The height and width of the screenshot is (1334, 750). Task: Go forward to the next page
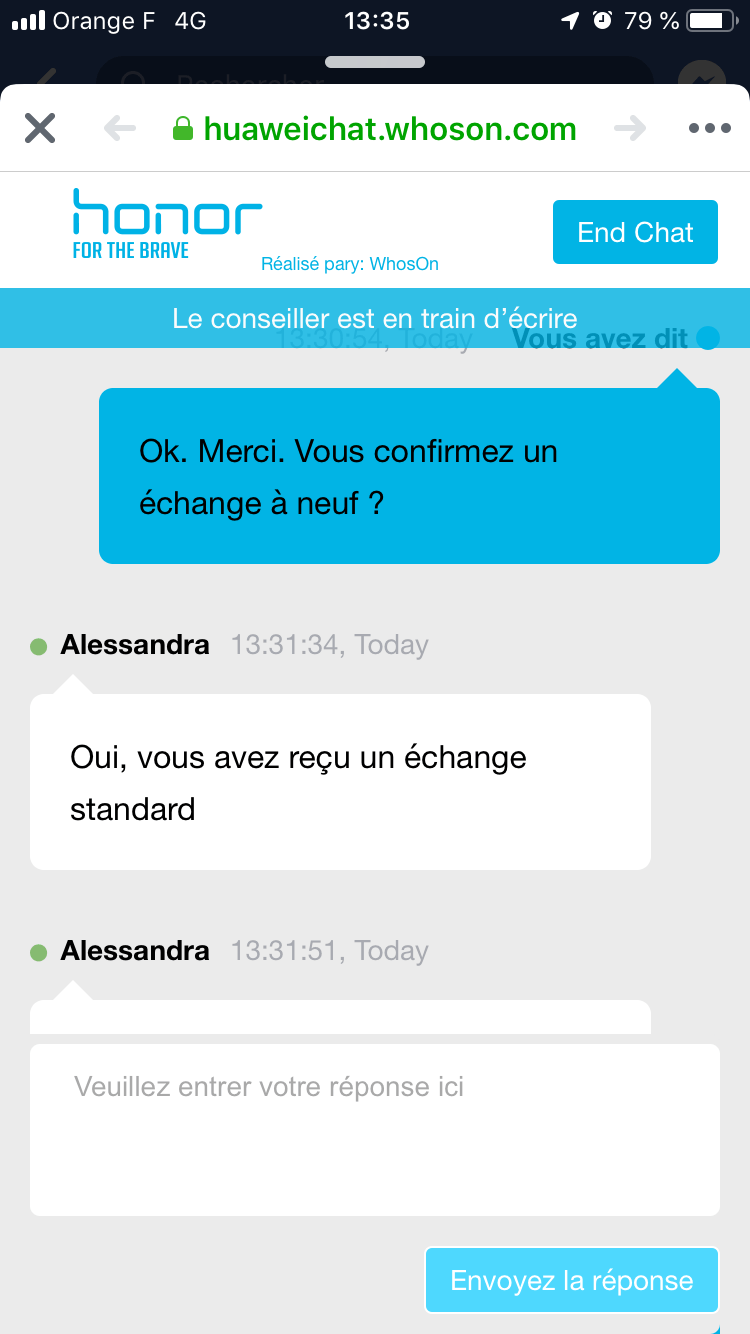630,128
